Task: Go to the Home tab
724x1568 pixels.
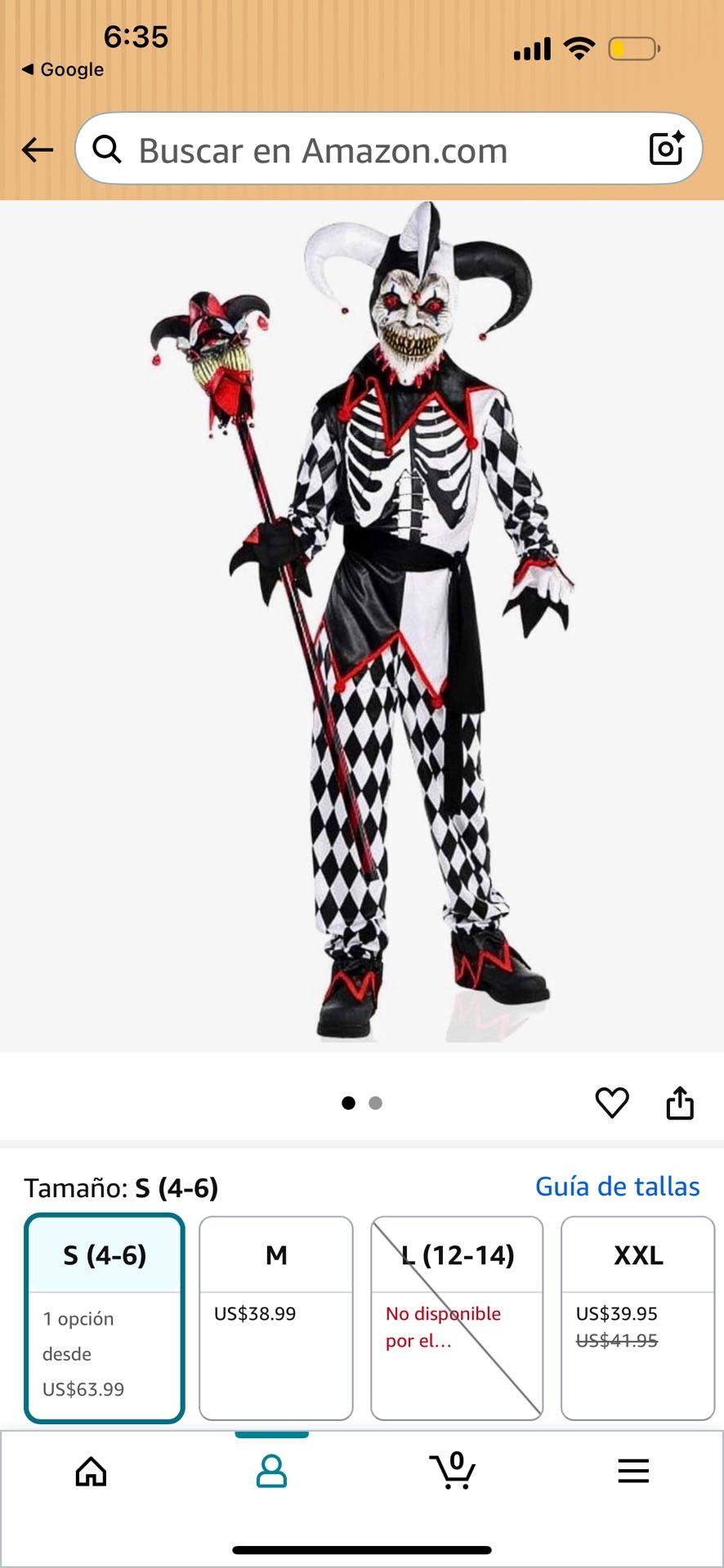Action: 91,1472
